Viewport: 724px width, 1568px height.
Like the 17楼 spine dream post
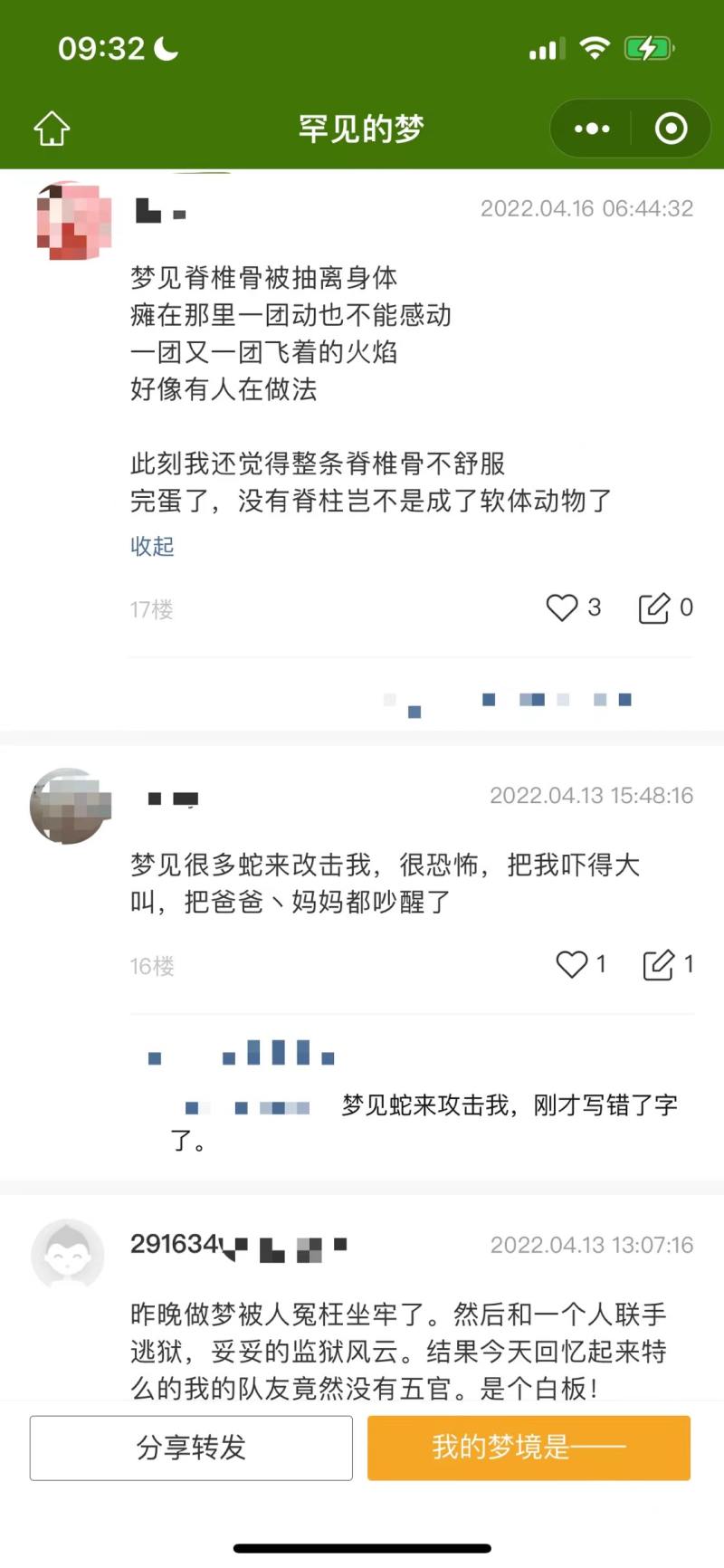(x=562, y=607)
